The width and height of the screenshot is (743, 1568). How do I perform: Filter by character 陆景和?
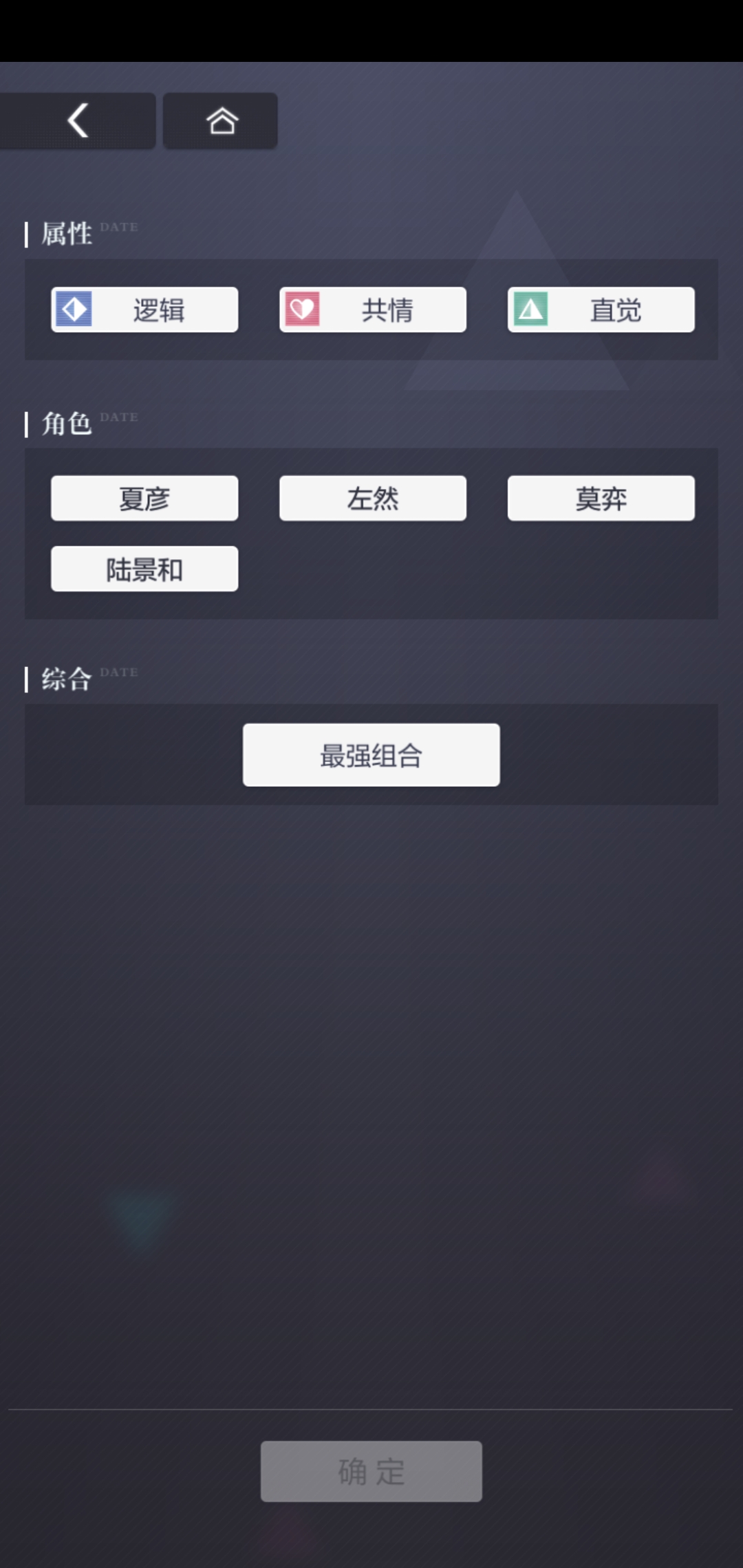tap(144, 569)
